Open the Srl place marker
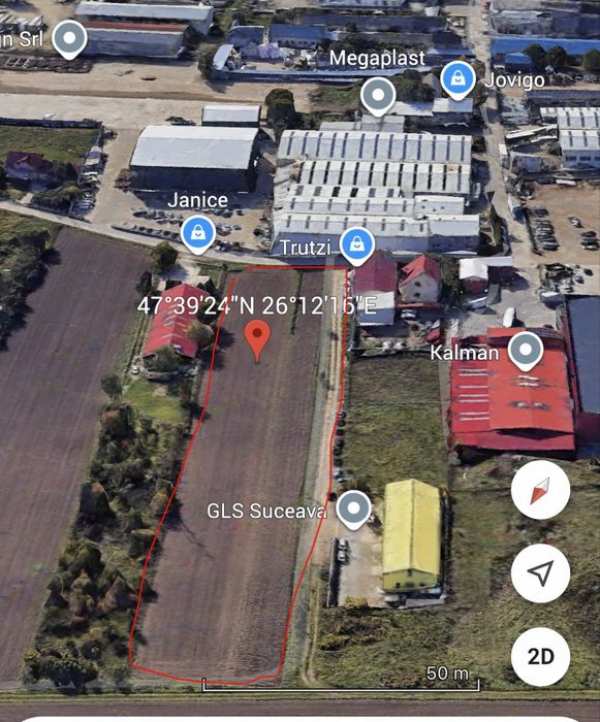This screenshot has width=600, height=722. pyautogui.click(x=69, y=39)
